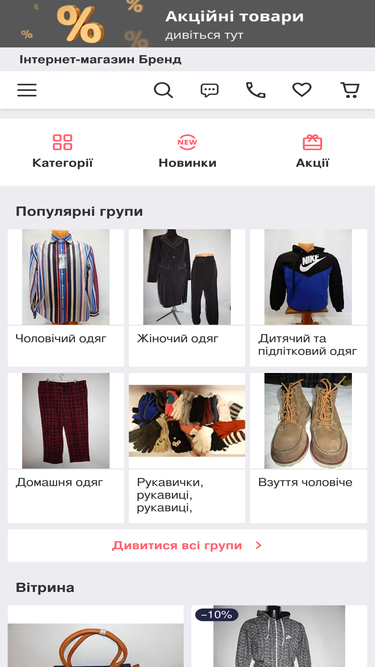Go to Категорії section

point(62,151)
